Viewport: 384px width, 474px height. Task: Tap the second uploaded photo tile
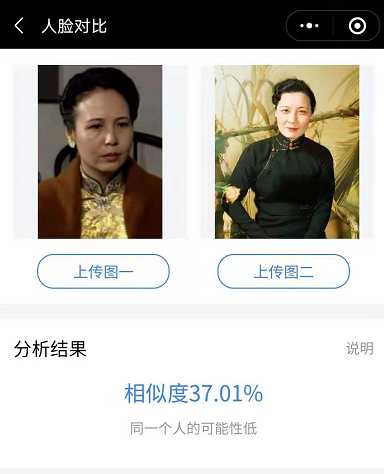(287, 152)
